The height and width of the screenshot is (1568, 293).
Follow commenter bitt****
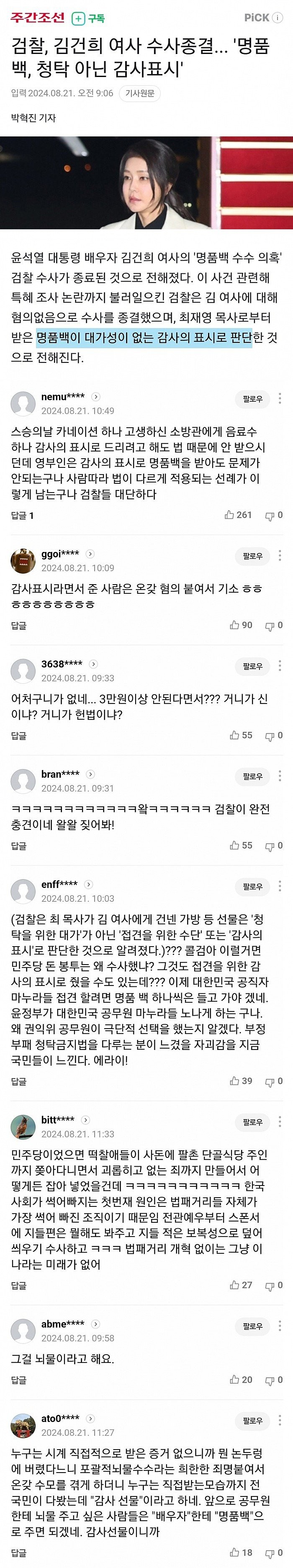pyautogui.click(x=252, y=1122)
